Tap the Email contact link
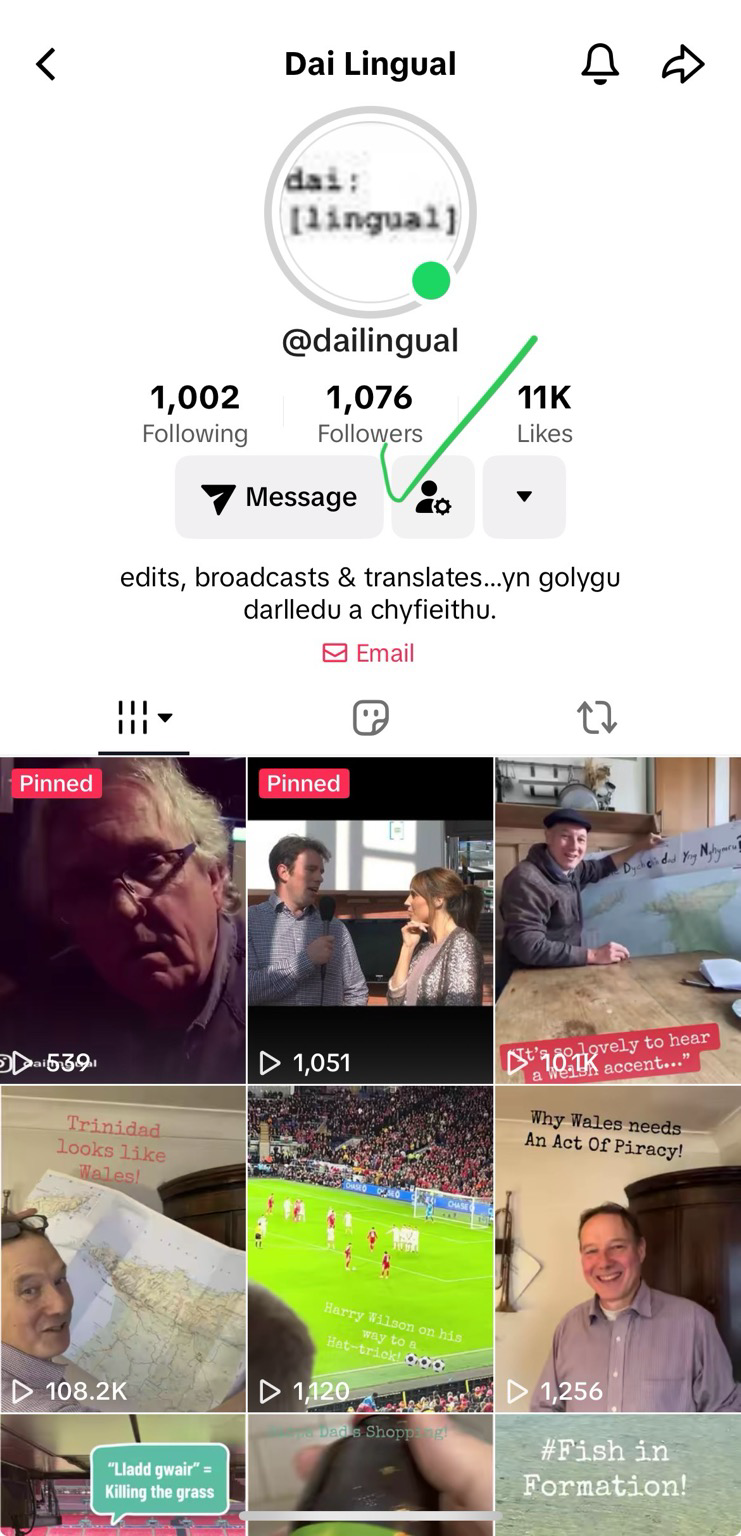This screenshot has width=741, height=1536. coord(369,653)
